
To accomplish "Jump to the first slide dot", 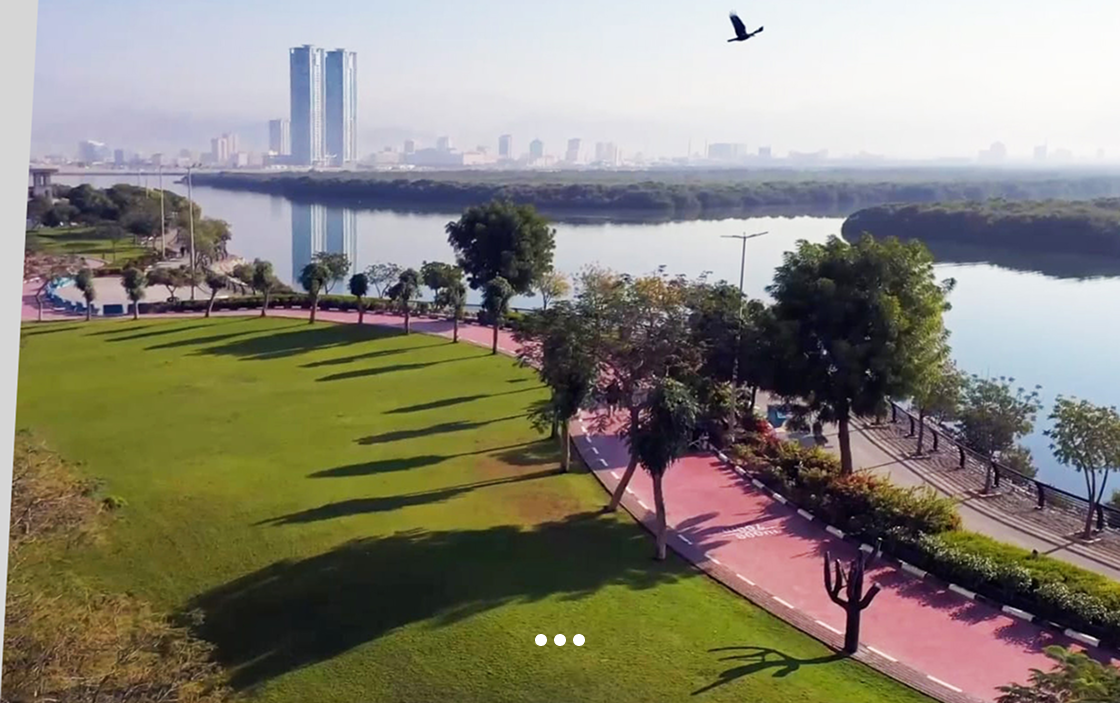I will click(540, 640).
